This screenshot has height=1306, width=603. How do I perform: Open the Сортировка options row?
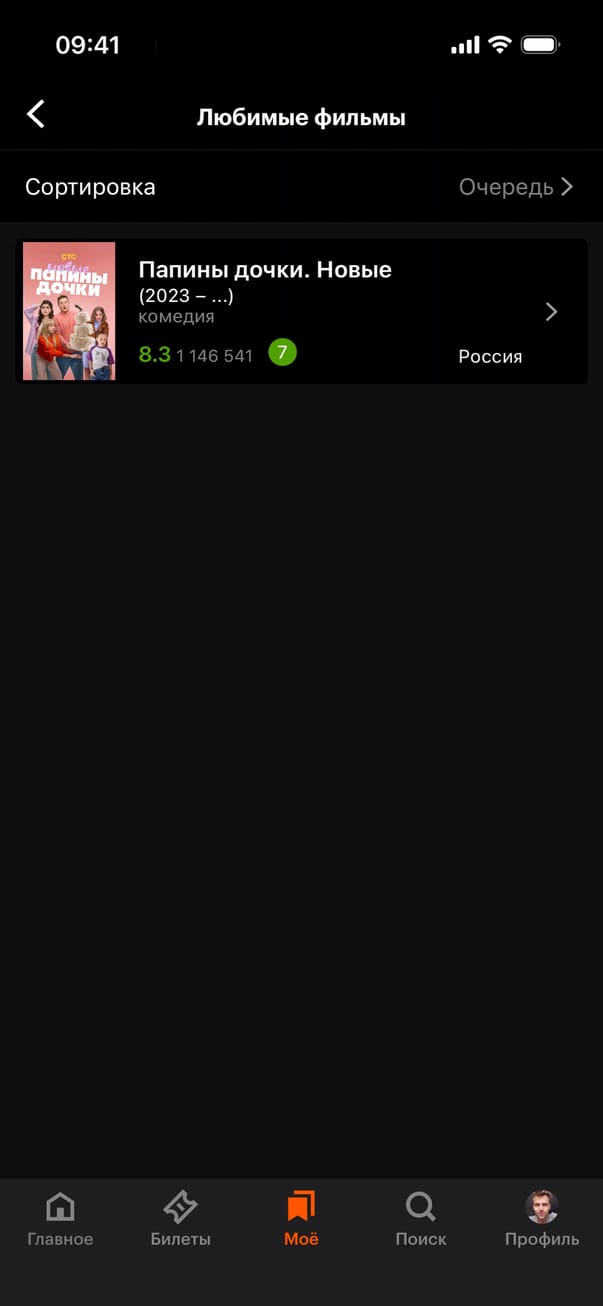(x=300, y=187)
